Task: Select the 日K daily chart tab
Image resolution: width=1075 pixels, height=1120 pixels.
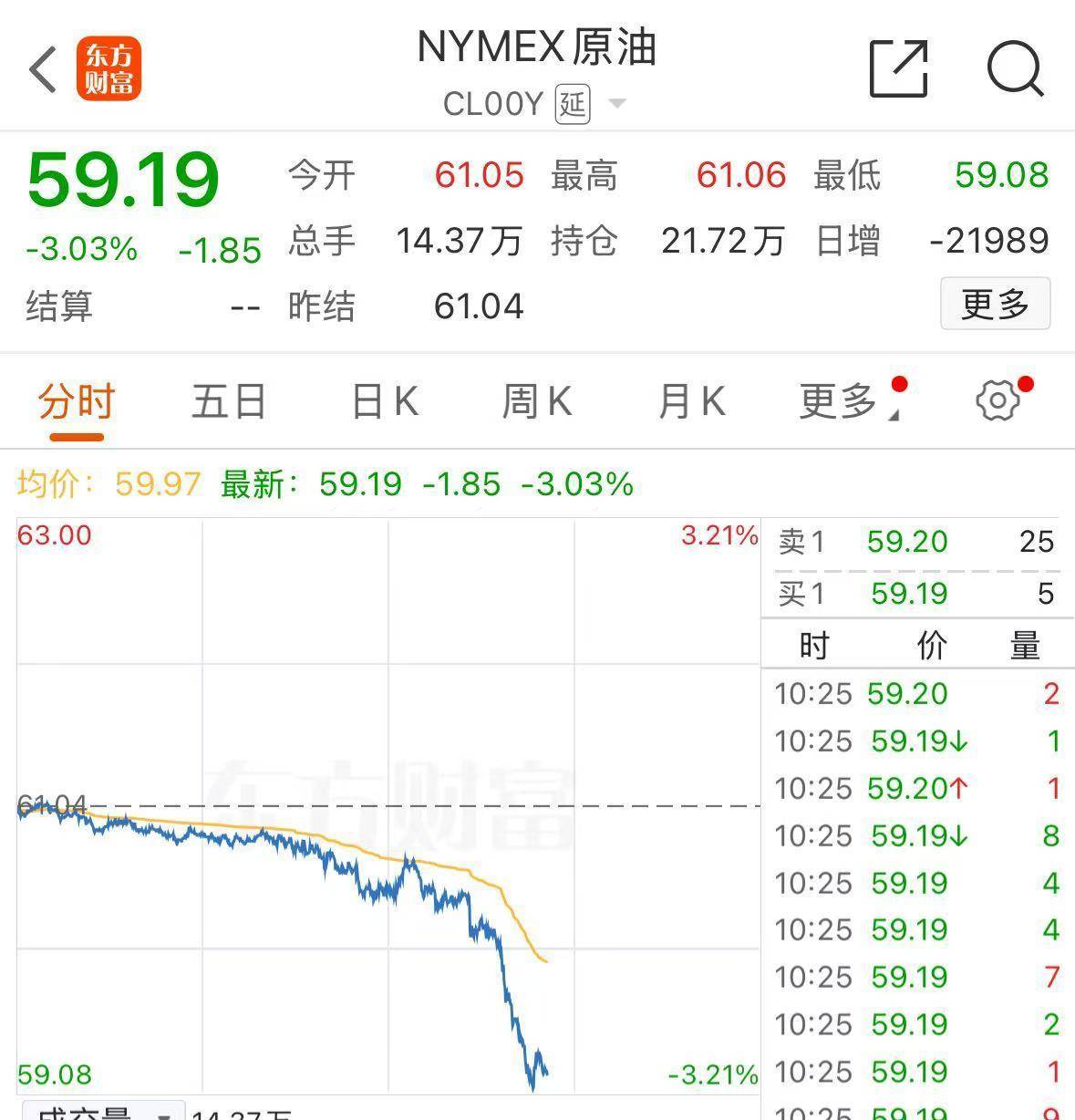Action: [383, 400]
